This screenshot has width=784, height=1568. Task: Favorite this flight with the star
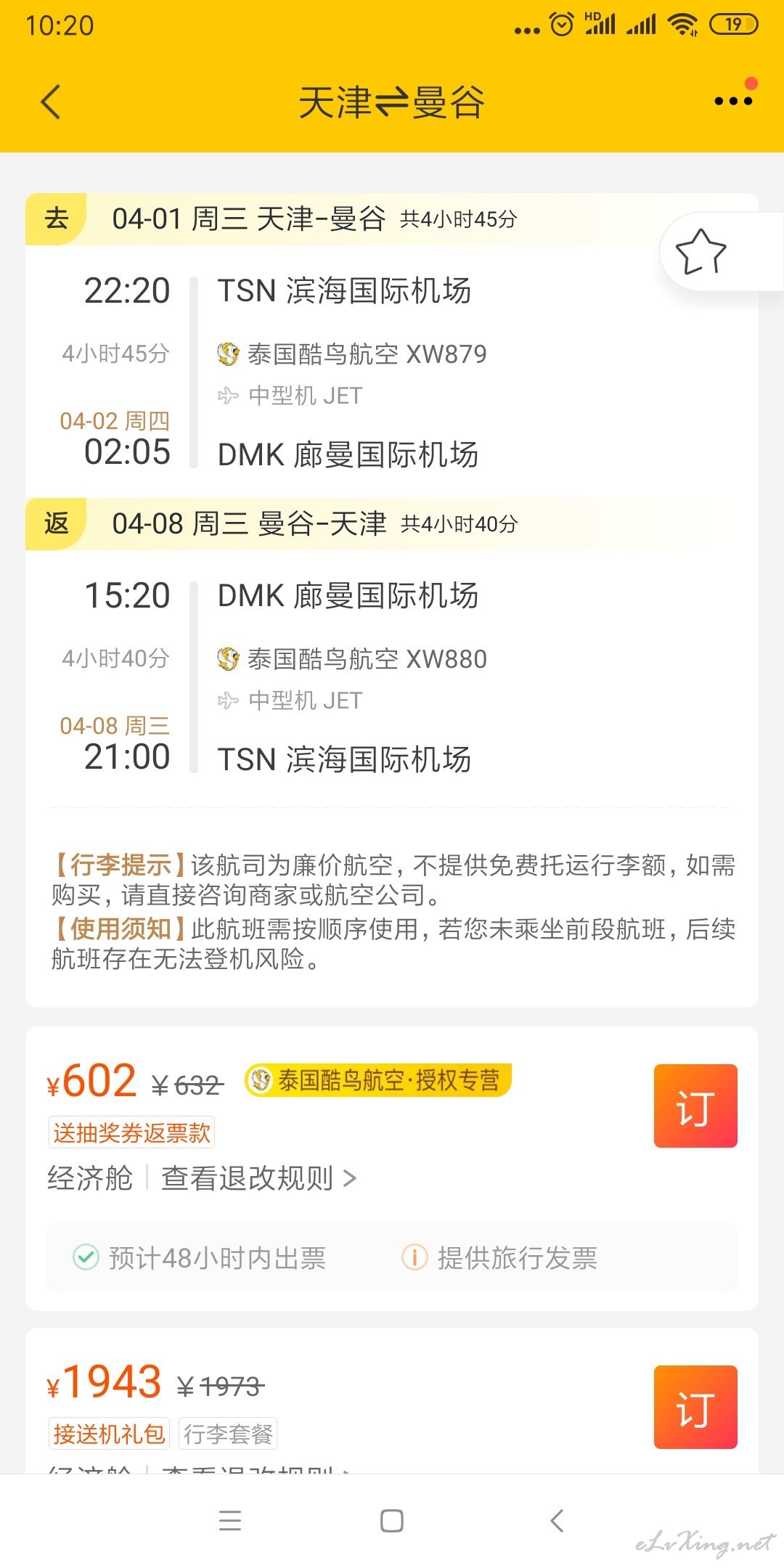[701, 252]
